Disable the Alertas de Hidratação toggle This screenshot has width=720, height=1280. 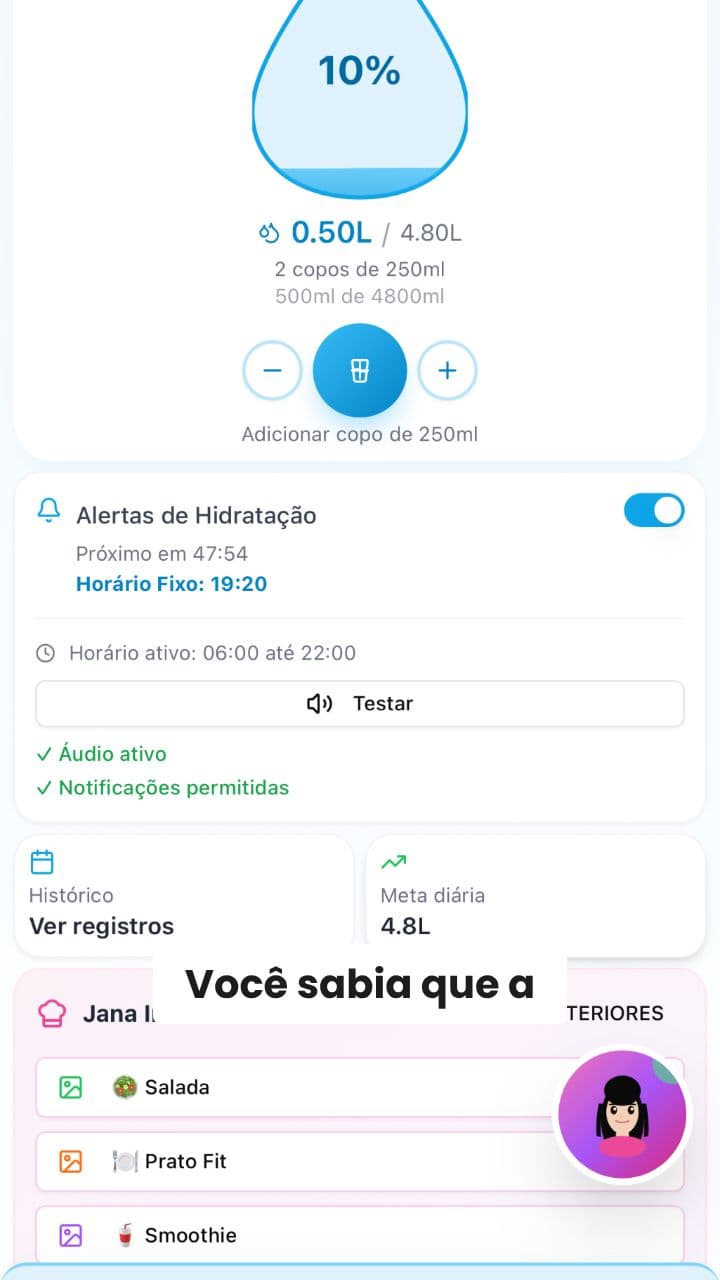[654, 510]
